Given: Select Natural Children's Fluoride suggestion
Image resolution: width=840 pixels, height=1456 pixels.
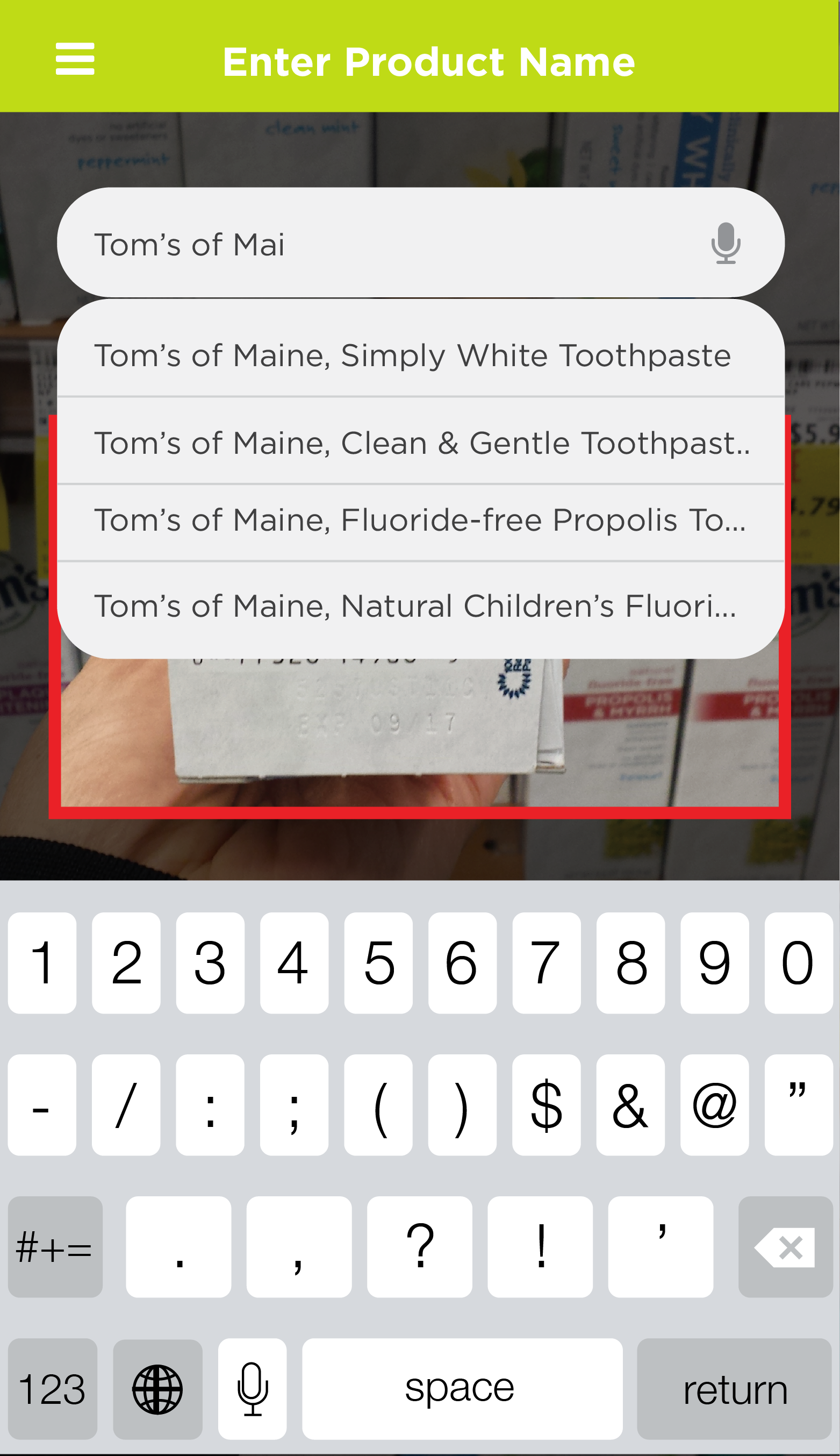Looking at the screenshot, I should tap(415, 606).
